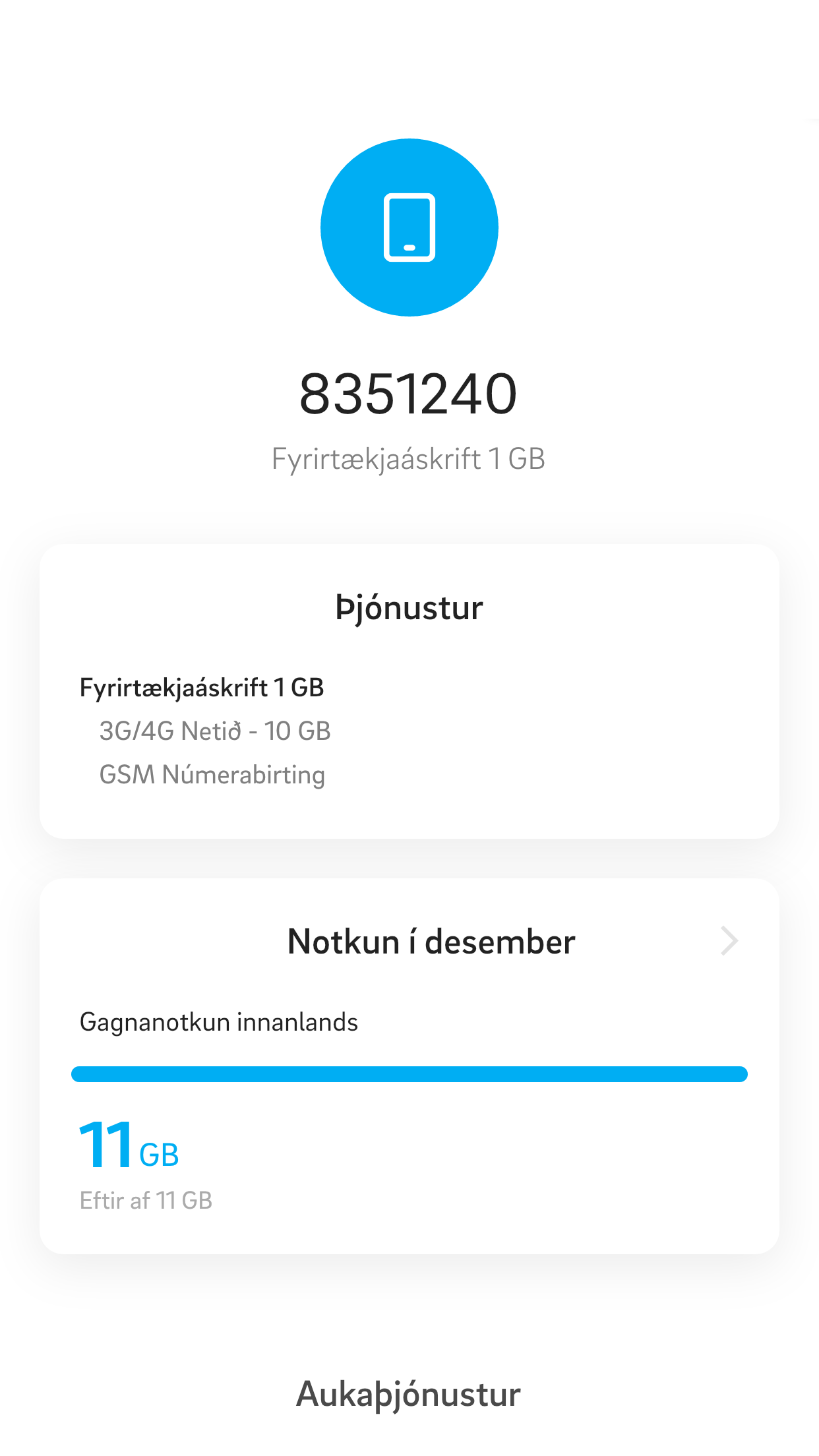This screenshot has height=1456, width=819.
Task: View the 3G/4G Netið - 10 GB service
Action: point(215,731)
